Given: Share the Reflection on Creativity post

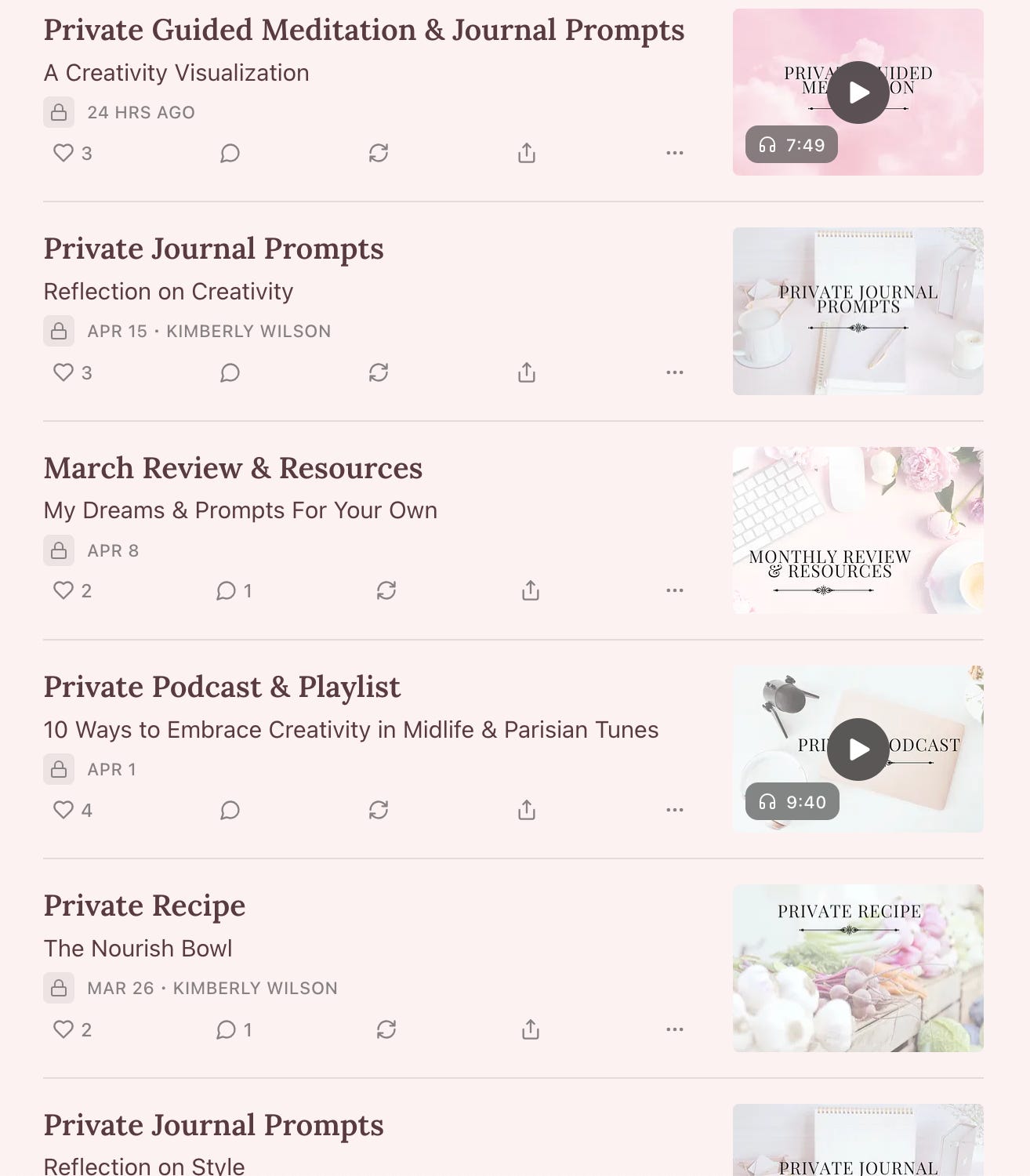Looking at the screenshot, I should [527, 372].
